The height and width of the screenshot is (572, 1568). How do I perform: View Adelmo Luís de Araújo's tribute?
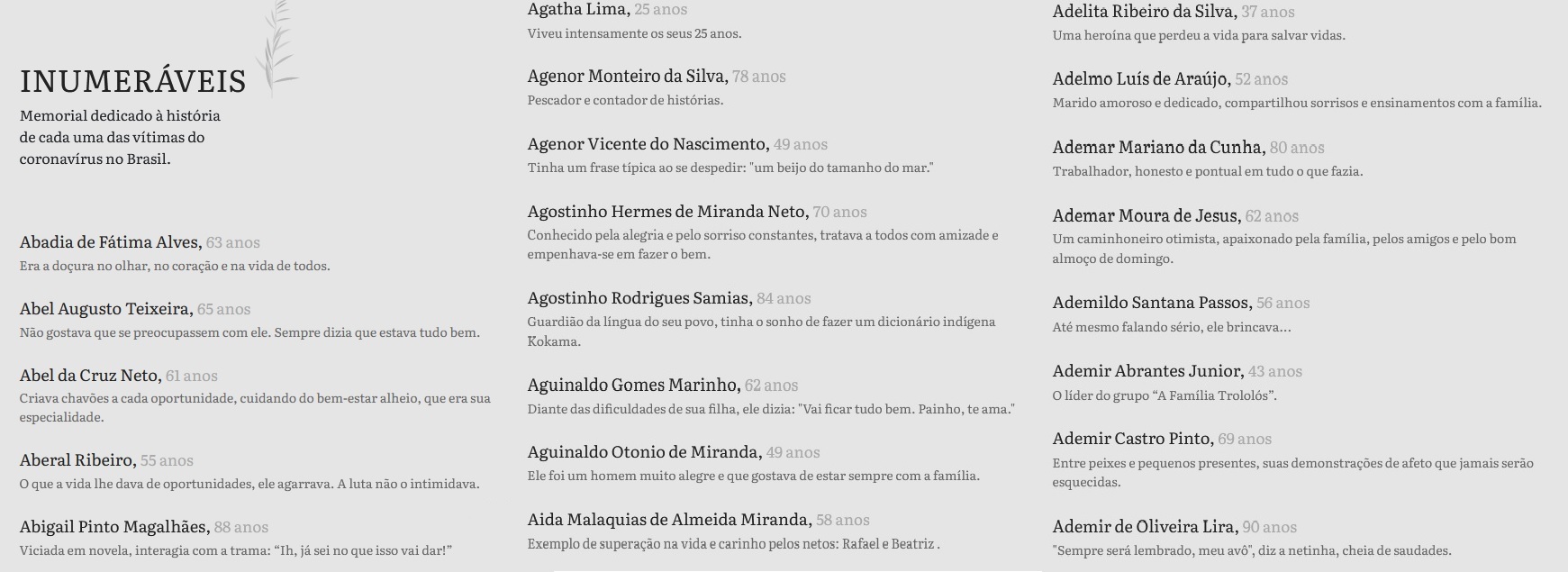1140,79
